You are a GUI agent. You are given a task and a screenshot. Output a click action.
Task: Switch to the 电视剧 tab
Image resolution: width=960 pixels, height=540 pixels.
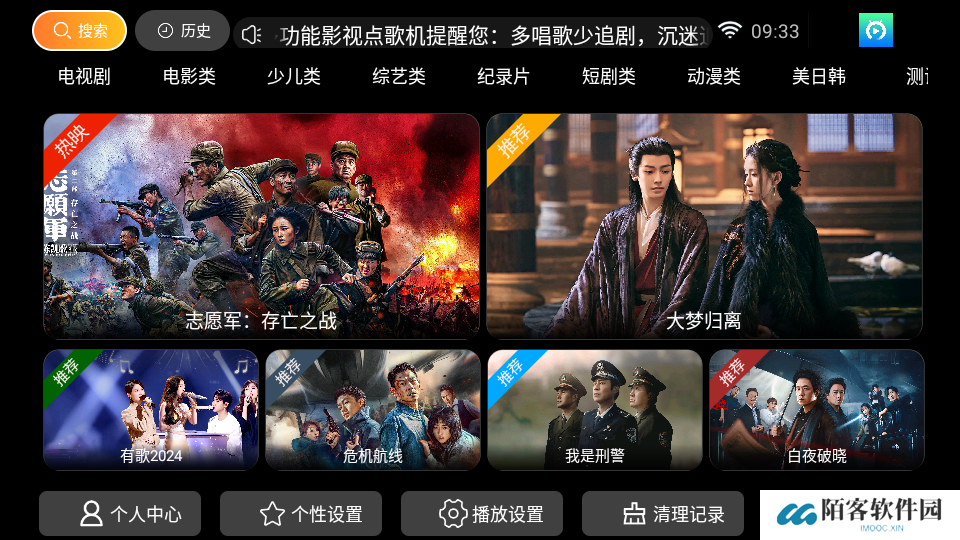[84, 77]
